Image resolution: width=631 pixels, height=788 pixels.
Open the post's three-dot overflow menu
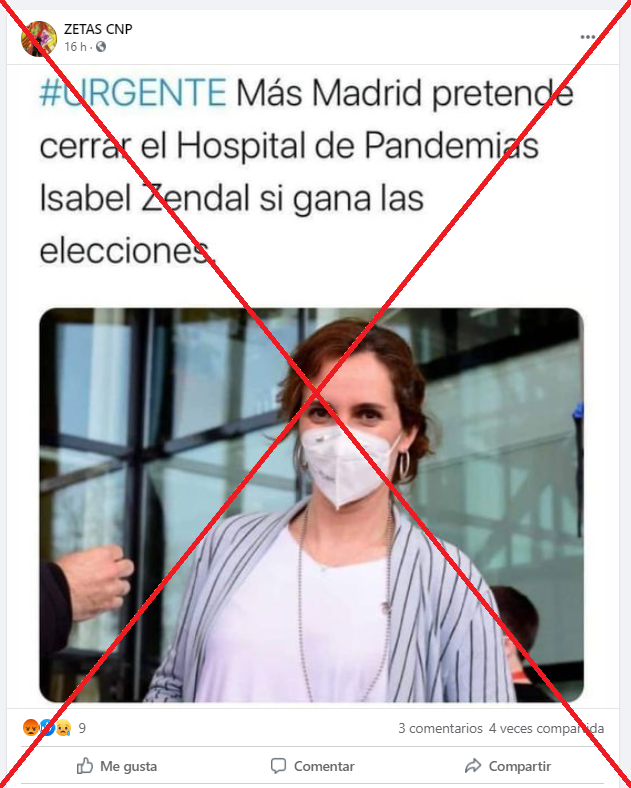(588, 37)
